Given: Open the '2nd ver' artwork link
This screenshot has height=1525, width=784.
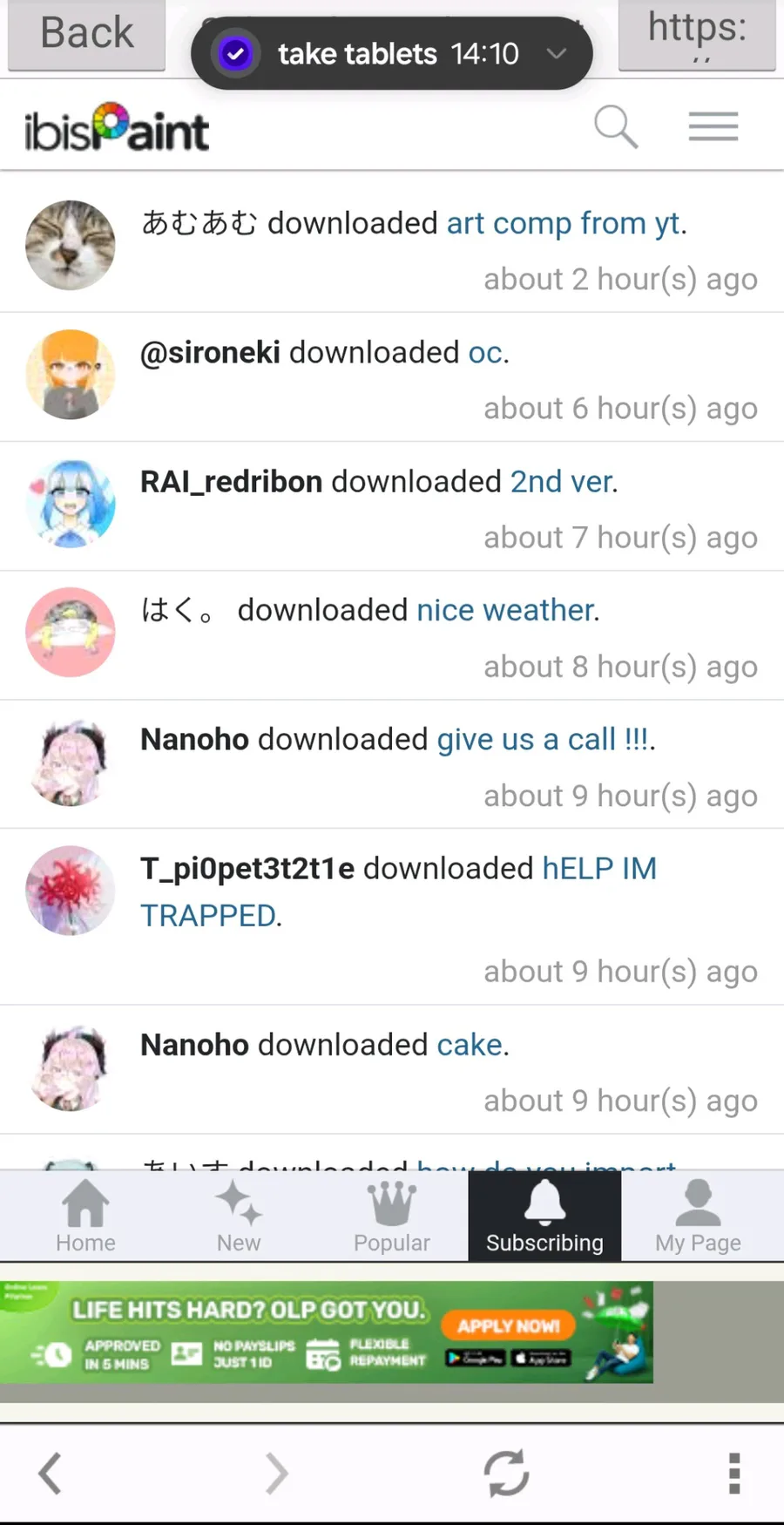Looking at the screenshot, I should [x=562, y=482].
